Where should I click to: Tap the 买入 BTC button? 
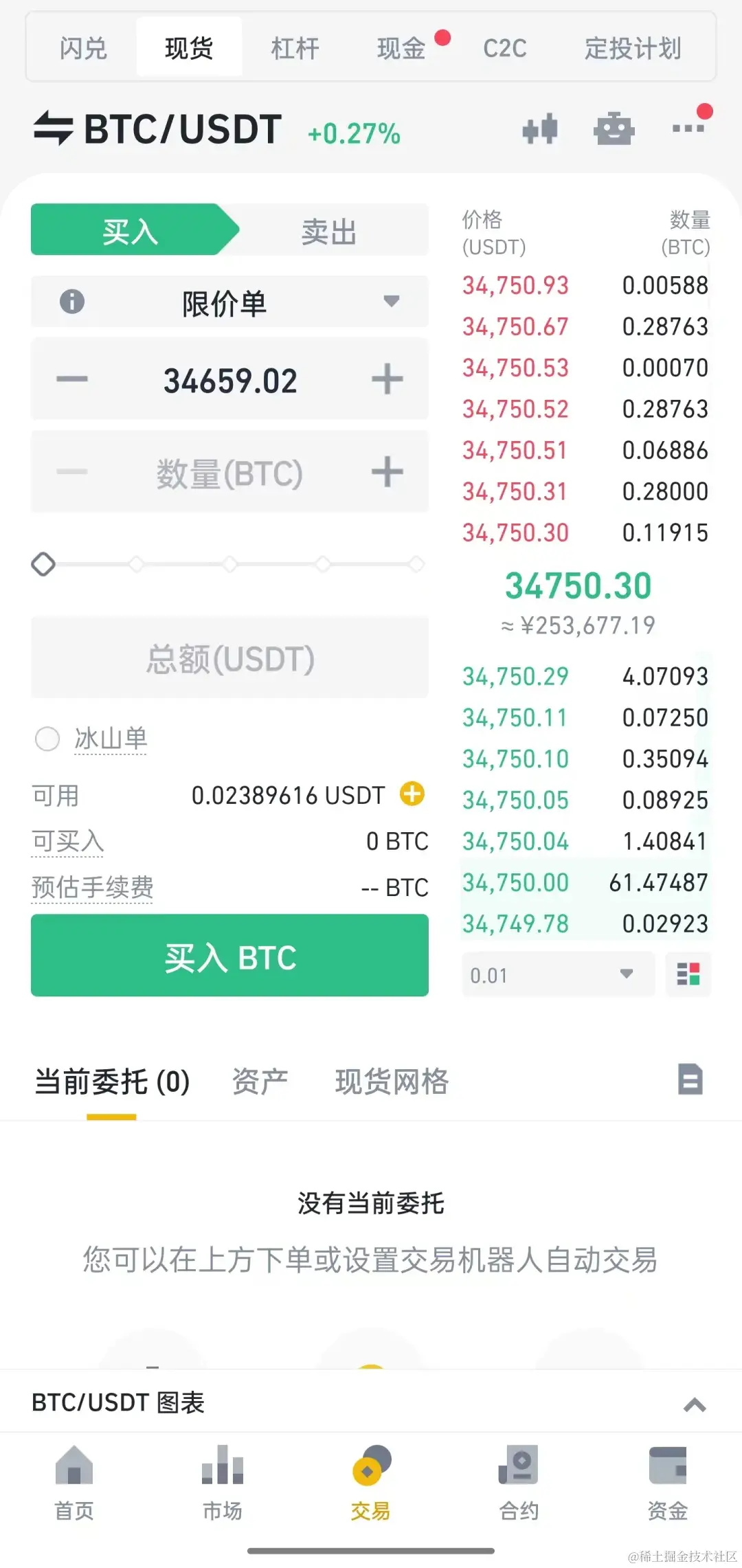pos(229,956)
